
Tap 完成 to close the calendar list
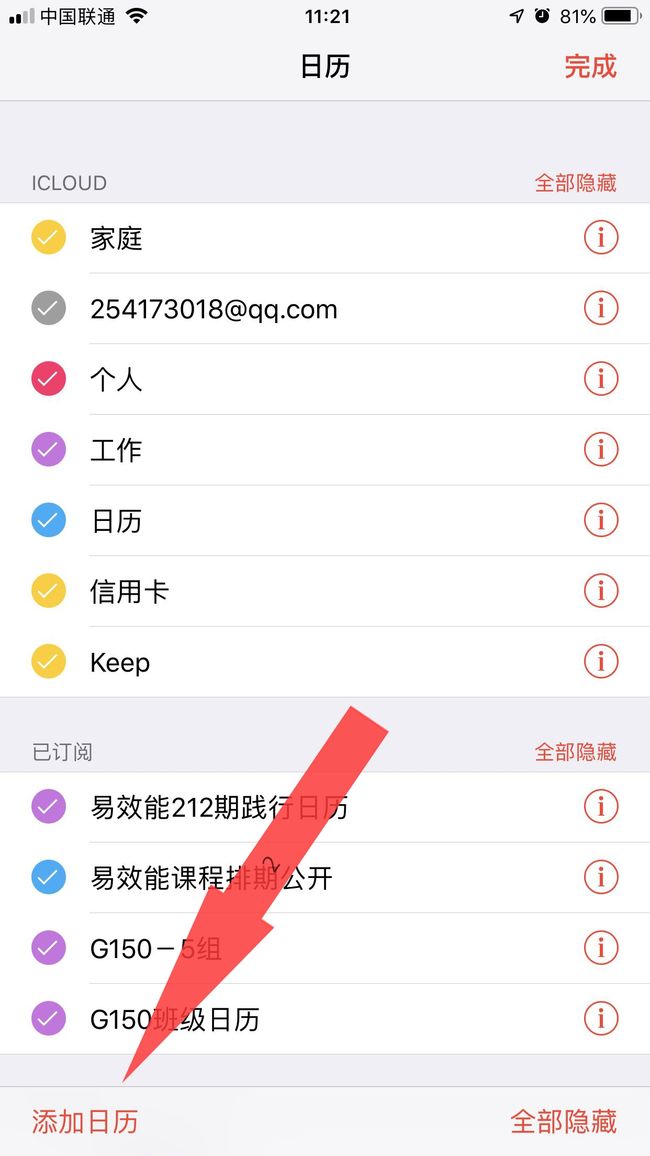click(x=590, y=66)
